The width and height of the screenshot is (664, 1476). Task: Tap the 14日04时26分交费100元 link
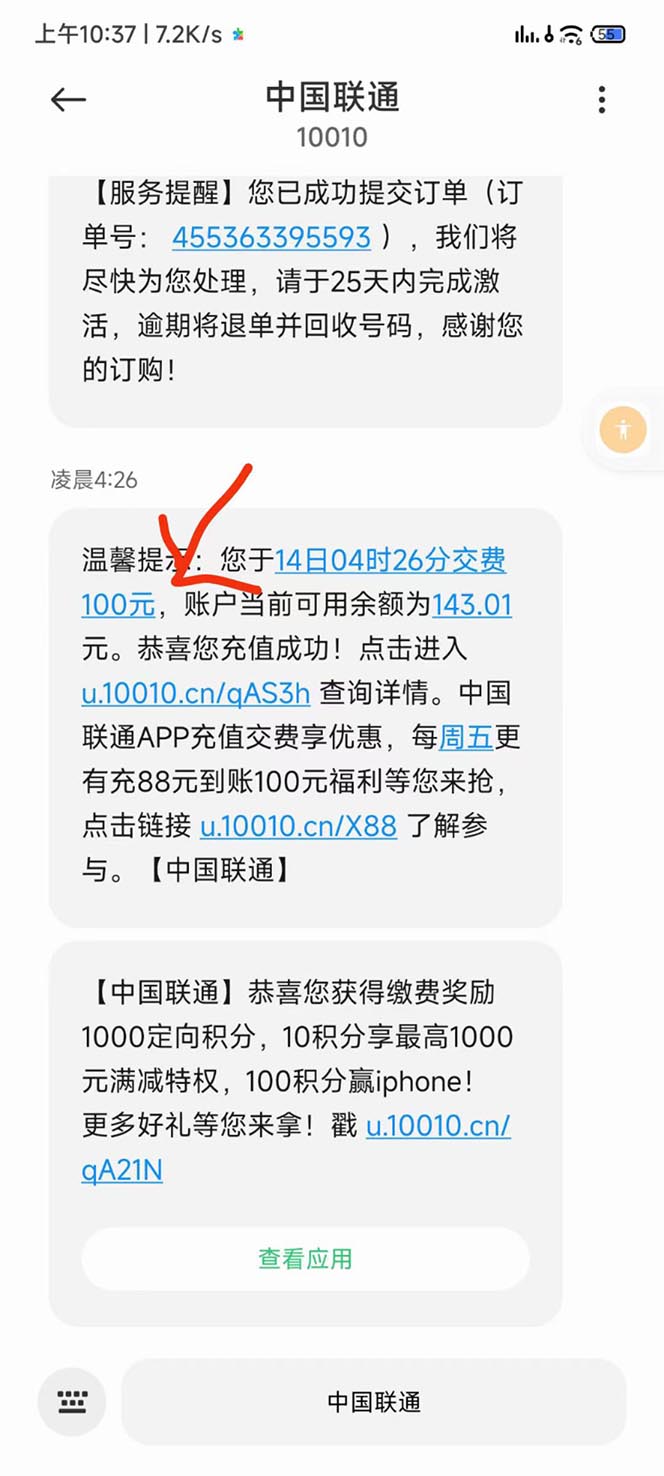pyautogui.click(x=390, y=560)
